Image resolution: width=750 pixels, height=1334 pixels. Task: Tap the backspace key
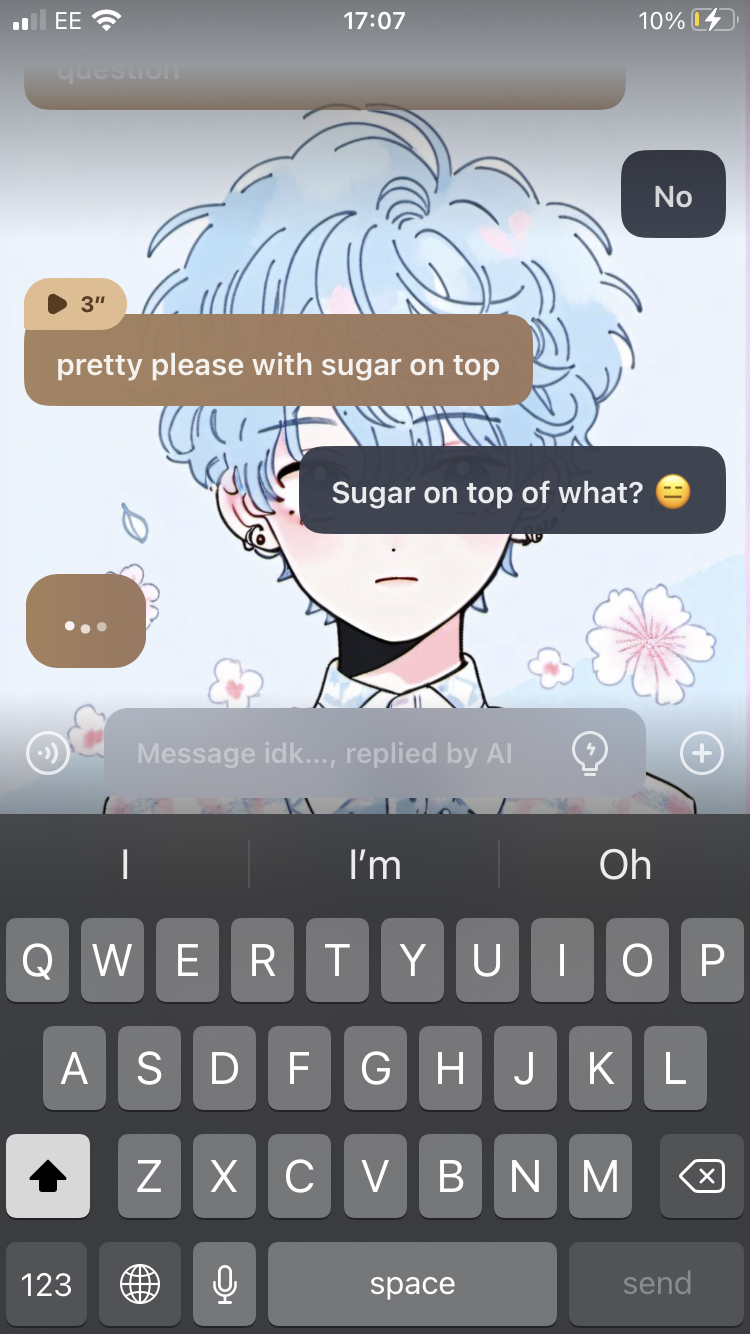pos(701,1176)
